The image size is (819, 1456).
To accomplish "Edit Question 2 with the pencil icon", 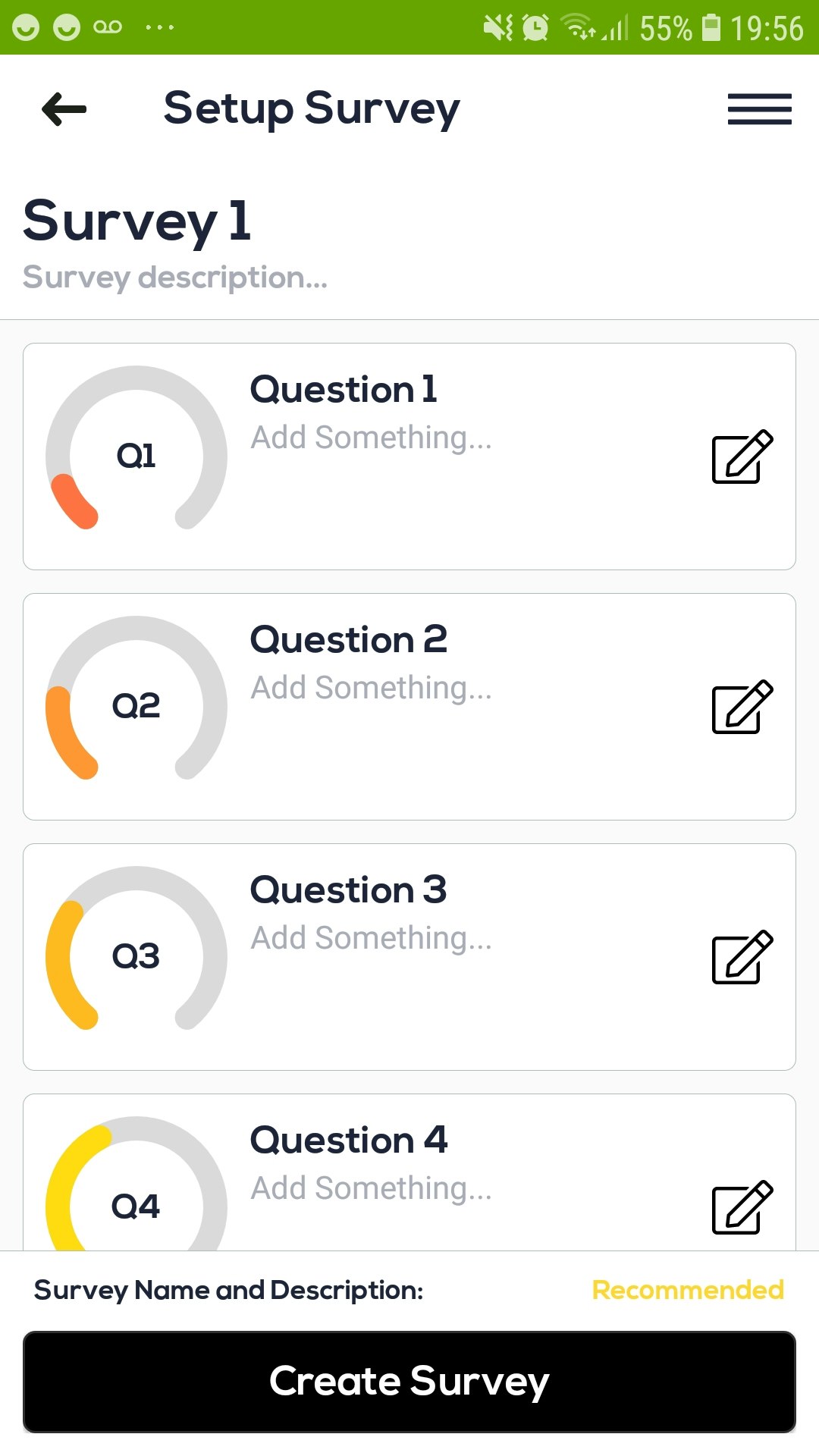I will 742,707.
